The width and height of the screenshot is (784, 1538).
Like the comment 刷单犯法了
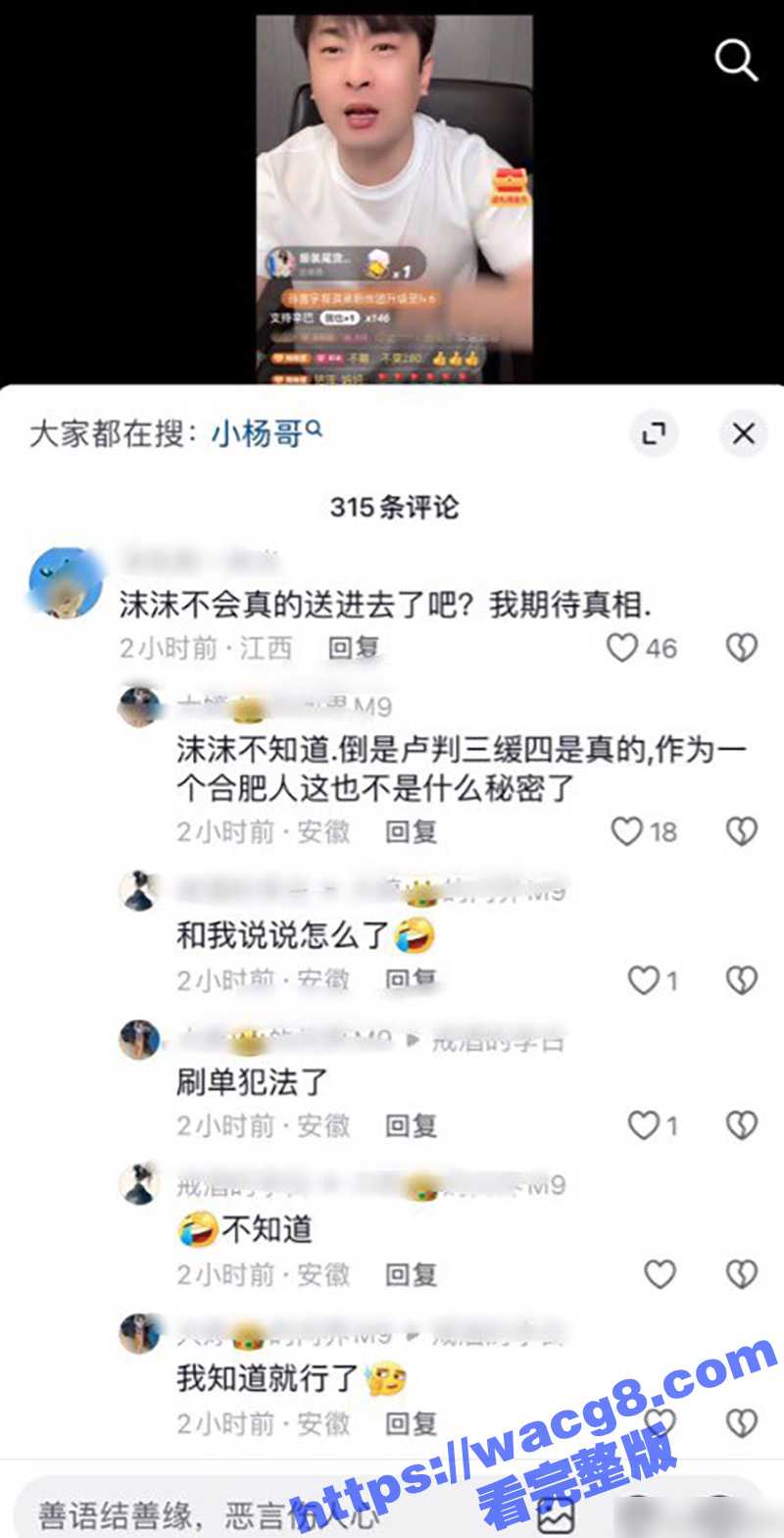pyautogui.click(x=643, y=1125)
